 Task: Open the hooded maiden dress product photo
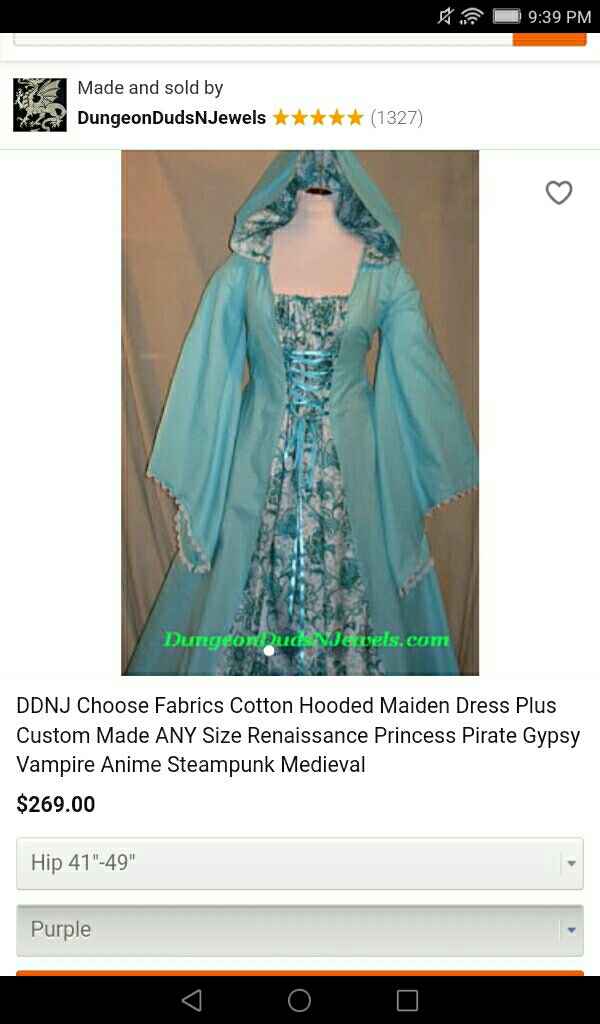[x=300, y=412]
